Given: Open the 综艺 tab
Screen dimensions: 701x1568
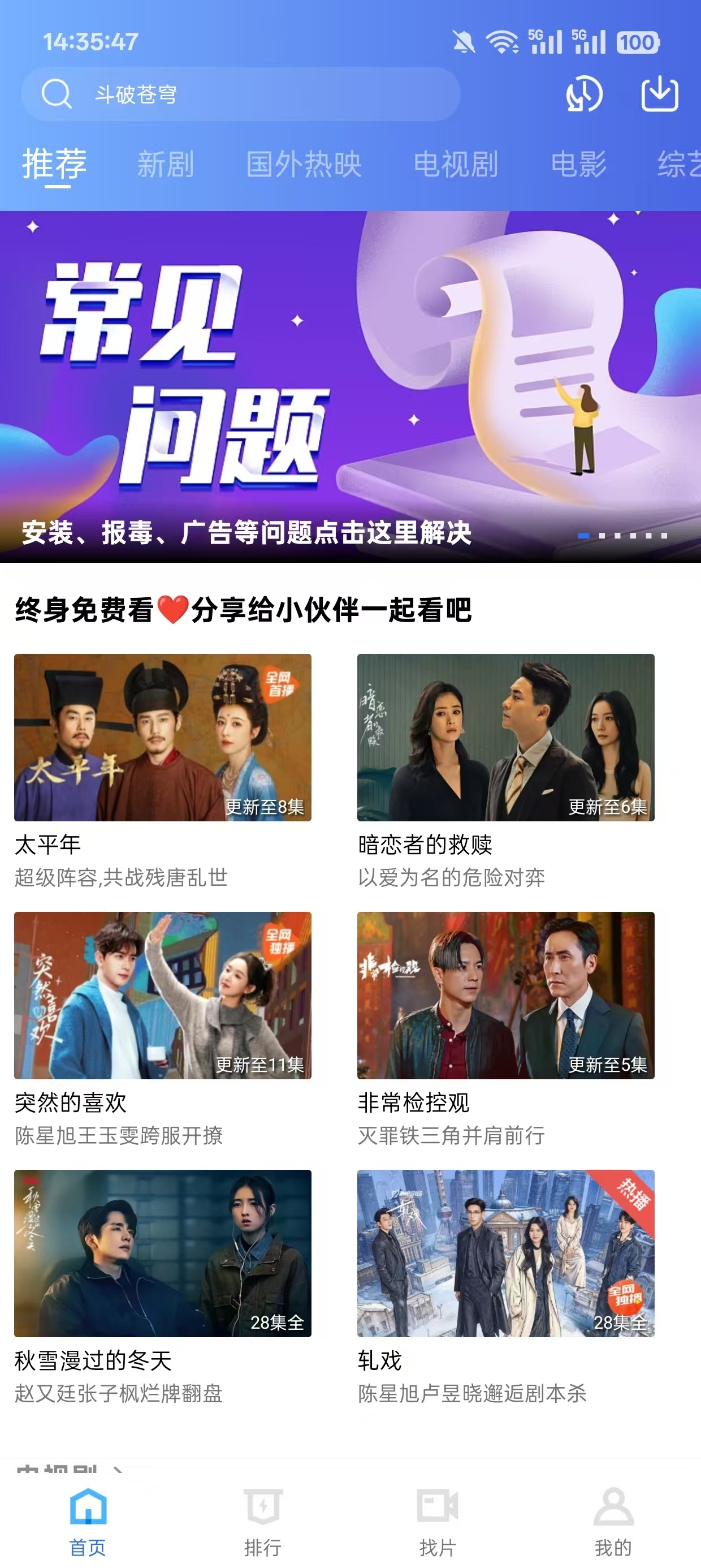Looking at the screenshot, I should (677, 163).
